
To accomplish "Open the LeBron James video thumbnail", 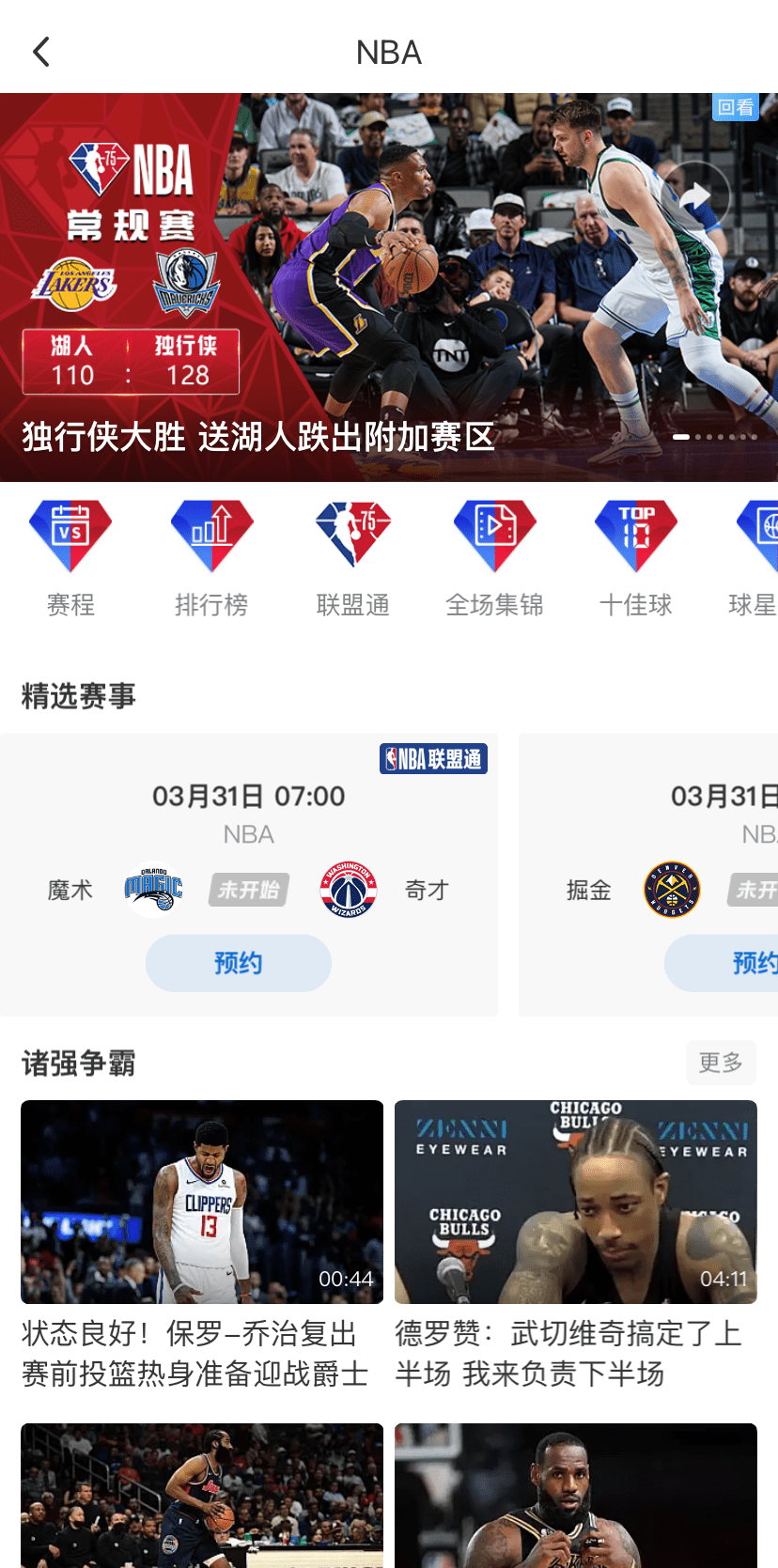I will point(576,1494).
